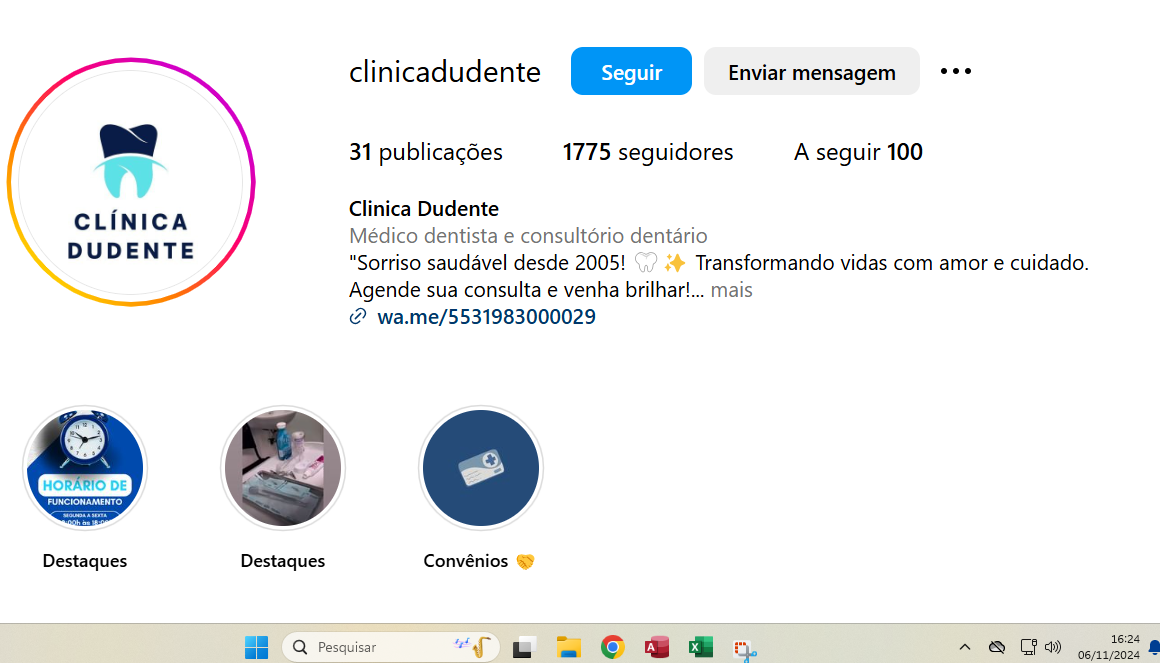This screenshot has width=1160, height=663.
Task: Open the Destaques highlight with the photo cover
Action: pyautogui.click(x=283, y=468)
